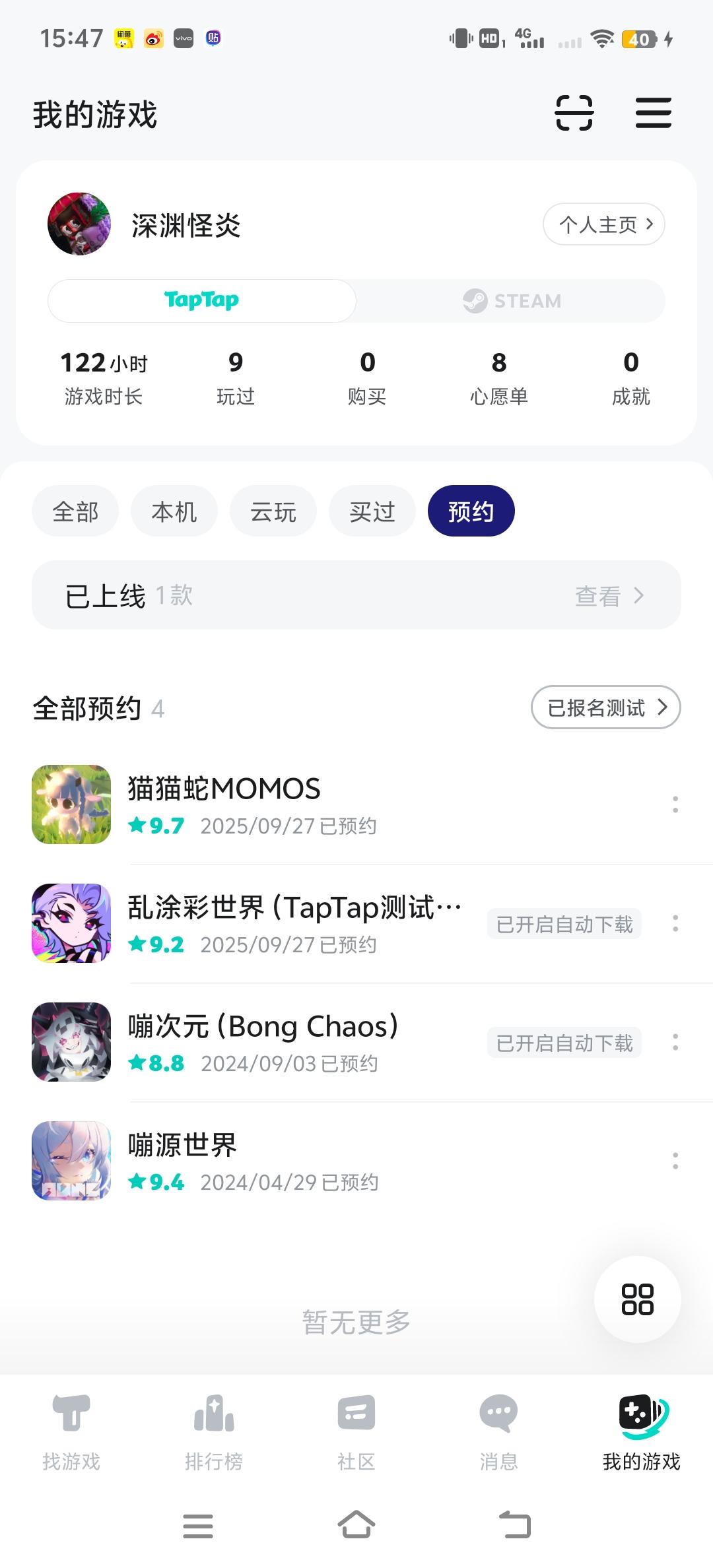Select the 买过 filter chip

(x=372, y=511)
